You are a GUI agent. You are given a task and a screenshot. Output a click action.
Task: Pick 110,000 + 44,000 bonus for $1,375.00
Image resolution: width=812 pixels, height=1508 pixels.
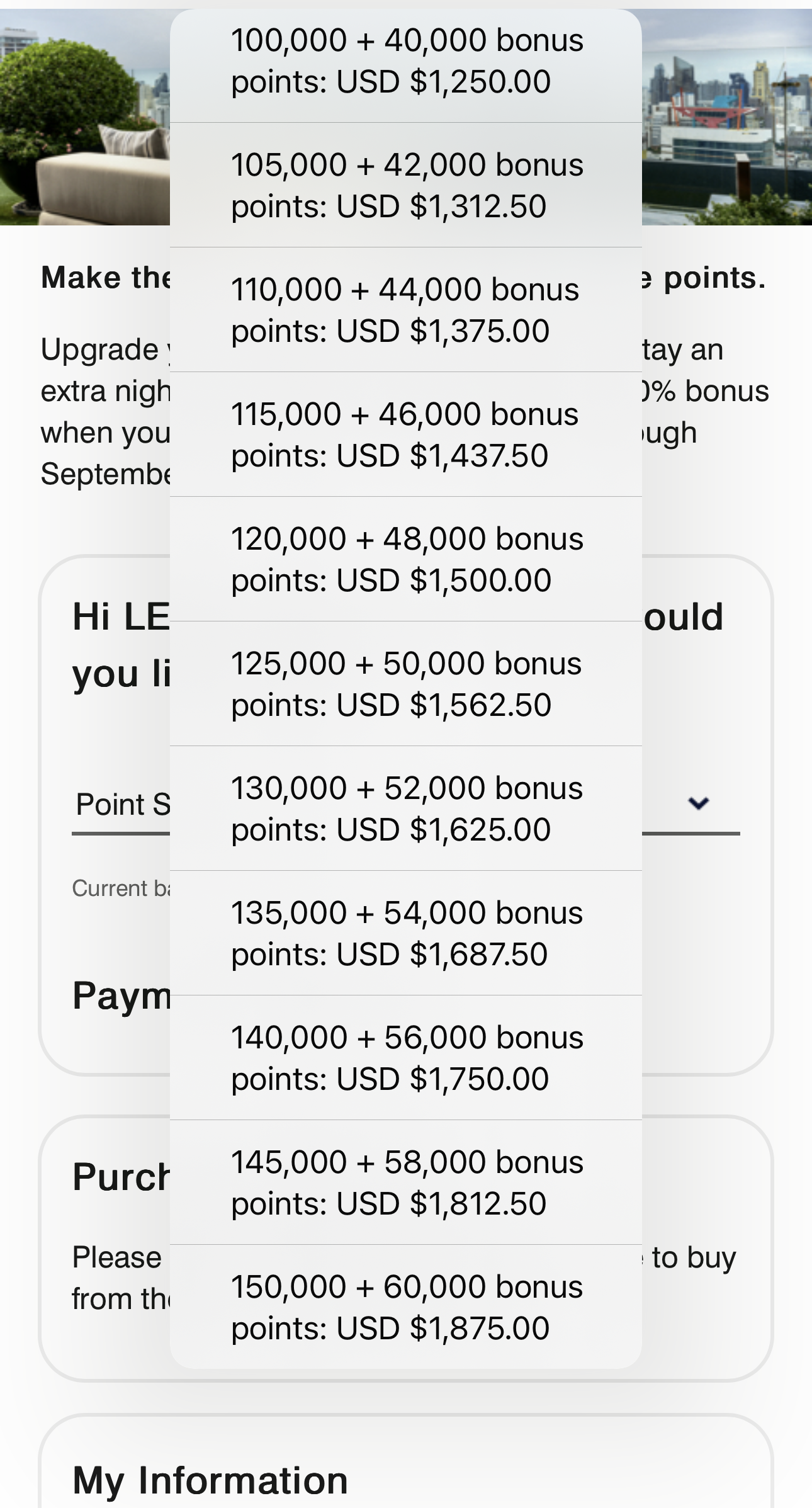point(406,310)
